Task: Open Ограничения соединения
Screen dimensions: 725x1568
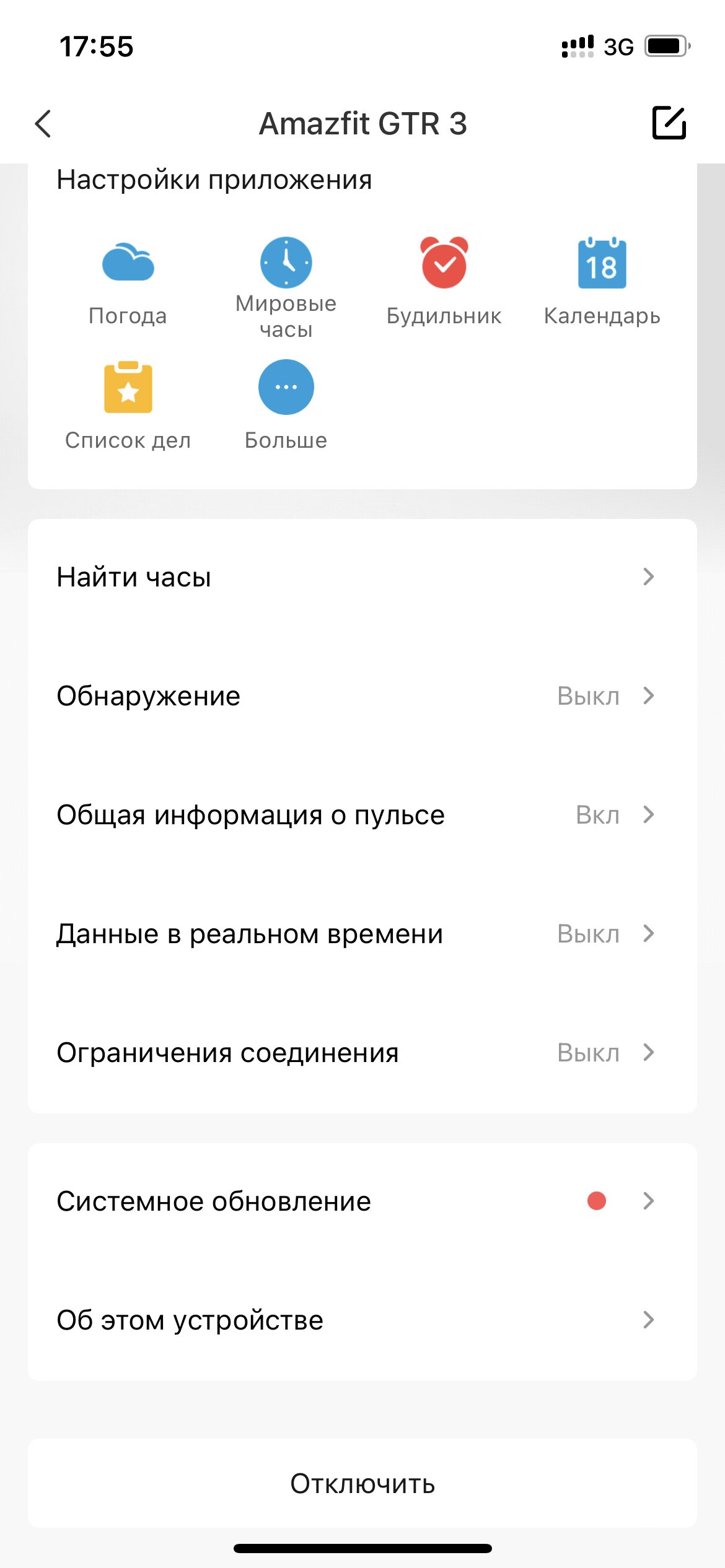Action: pyautogui.click(x=362, y=1053)
